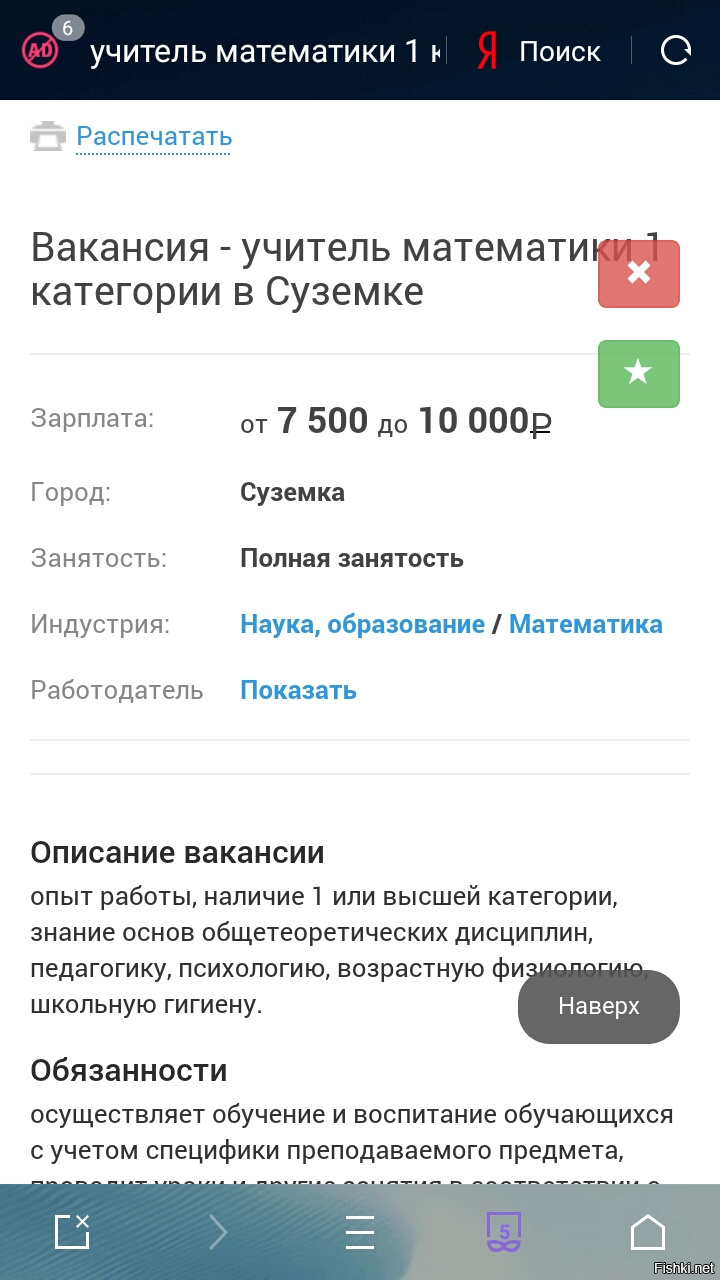Screen dimensions: 720x1280
Task: Hide the vacancy with the red cross button
Action: click(x=639, y=274)
